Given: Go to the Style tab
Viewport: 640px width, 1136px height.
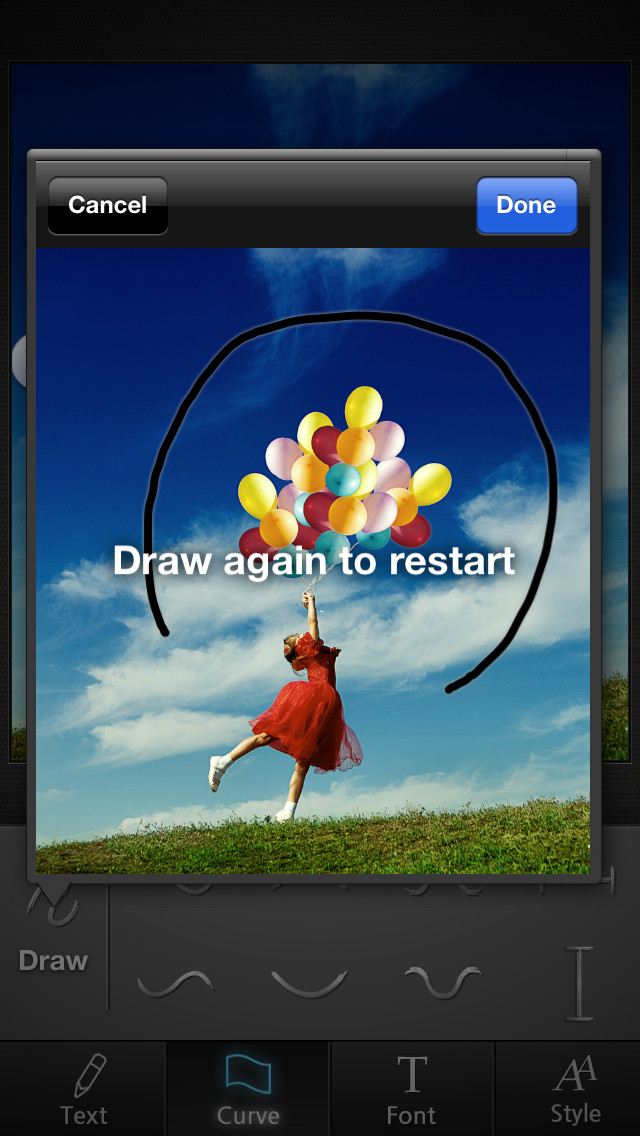Looking at the screenshot, I should [575, 1089].
